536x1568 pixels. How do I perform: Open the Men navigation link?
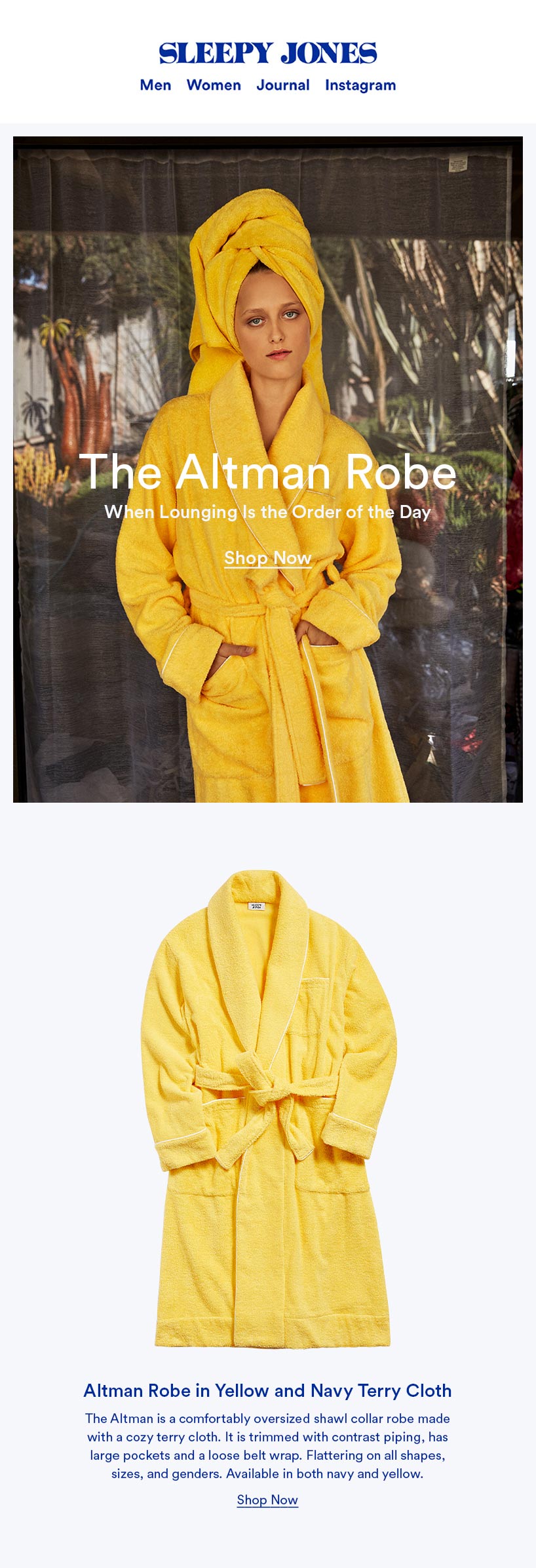point(155,85)
